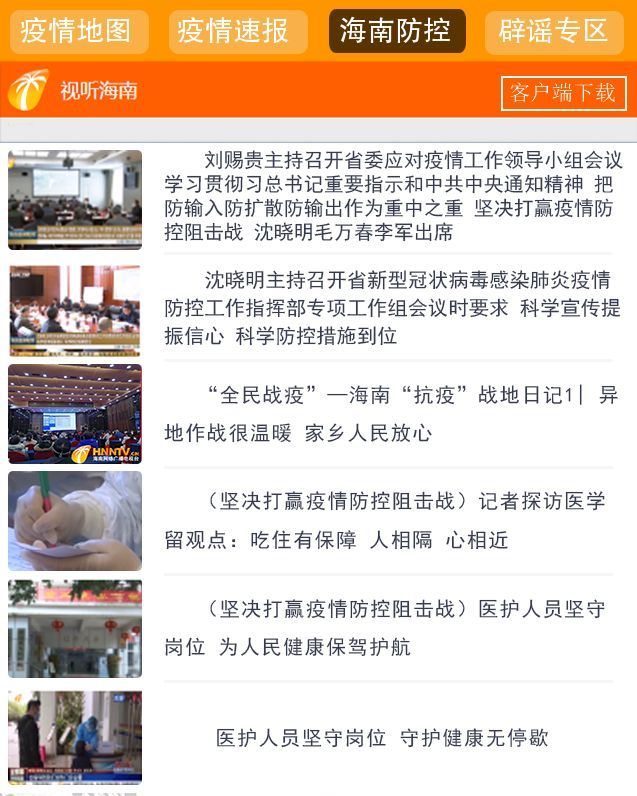View 医护人员坚守岗位 为人民健康保驾护航 article
Viewport: 637px width, 796px height.
click(390, 628)
